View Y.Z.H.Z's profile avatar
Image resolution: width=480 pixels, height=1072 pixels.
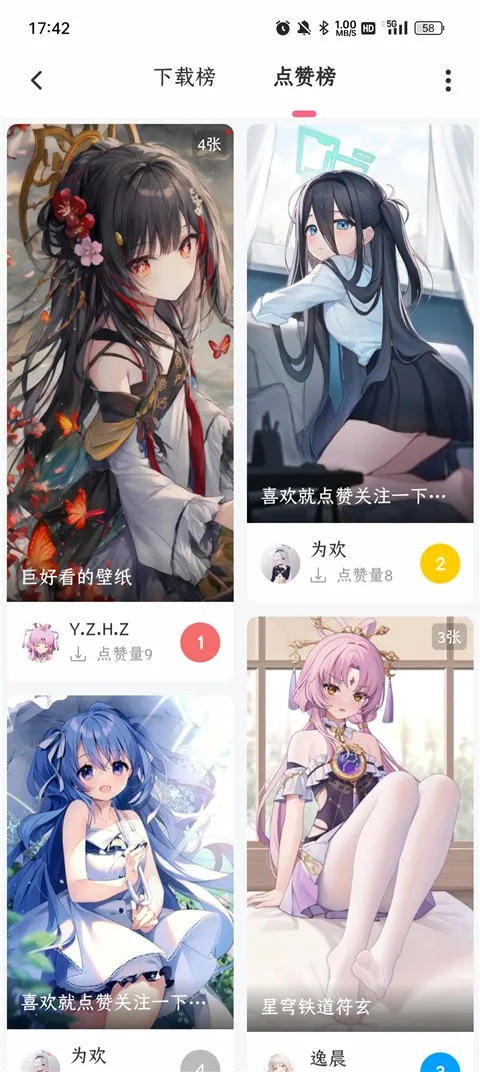[x=42, y=643]
